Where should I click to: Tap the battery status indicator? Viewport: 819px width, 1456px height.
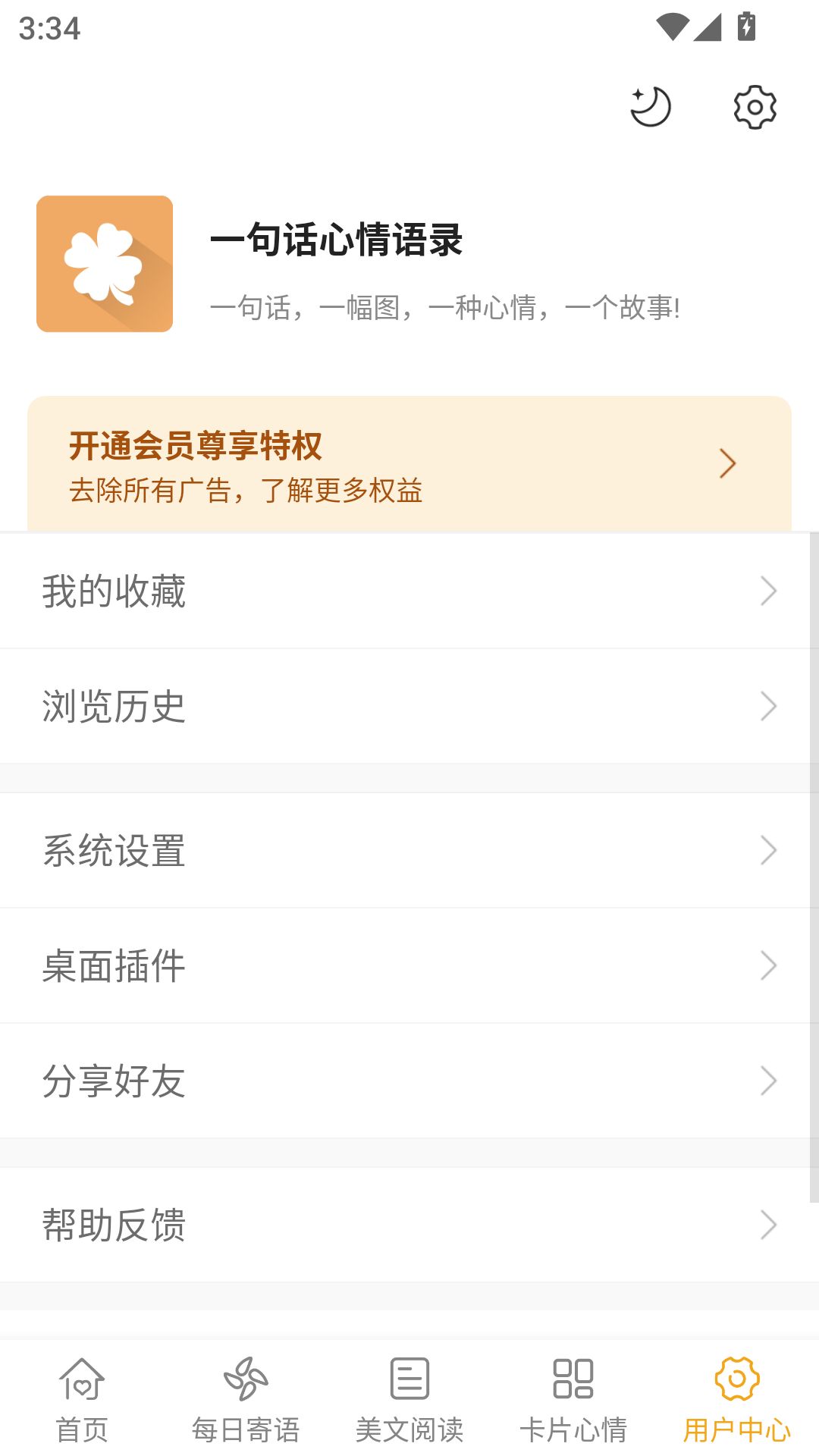point(746,26)
